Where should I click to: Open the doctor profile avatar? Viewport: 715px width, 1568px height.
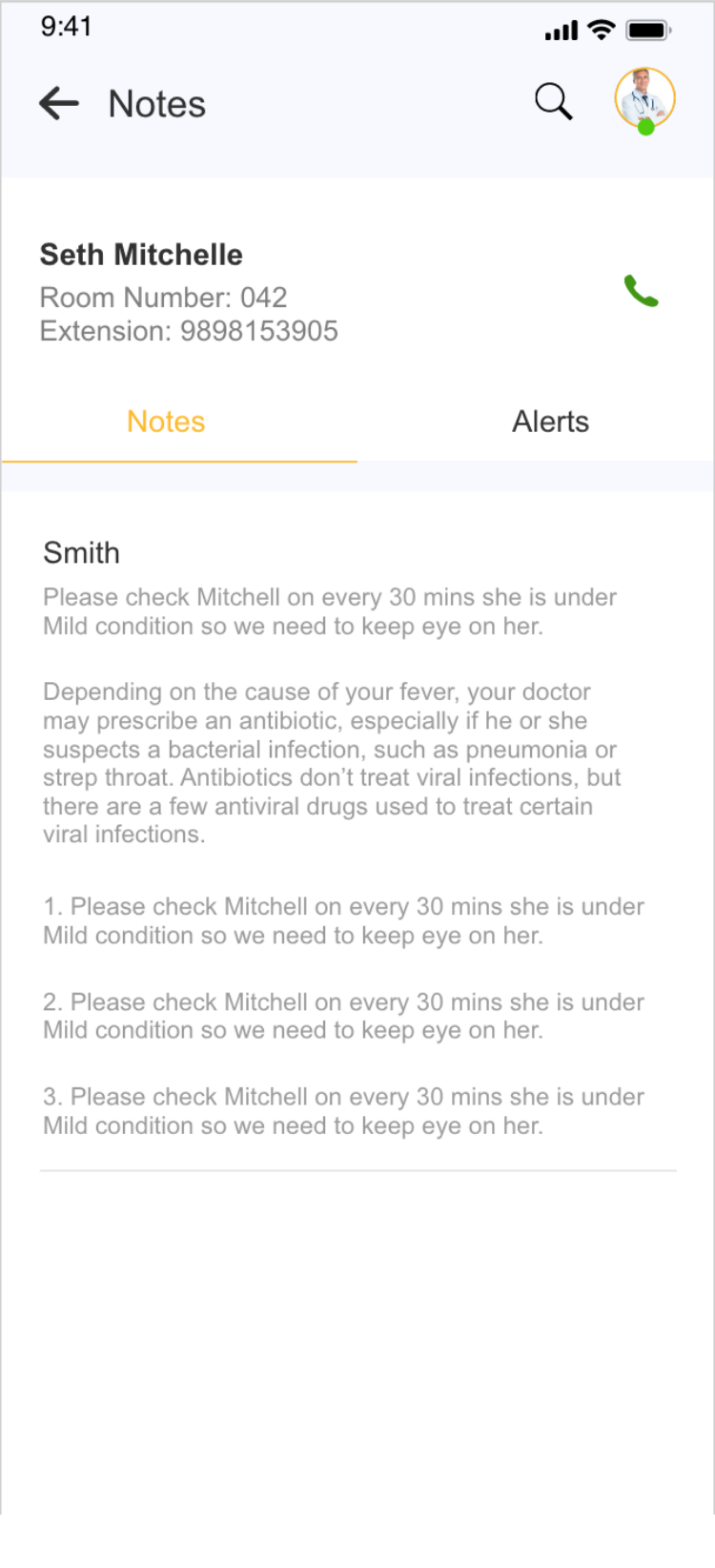[644, 99]
